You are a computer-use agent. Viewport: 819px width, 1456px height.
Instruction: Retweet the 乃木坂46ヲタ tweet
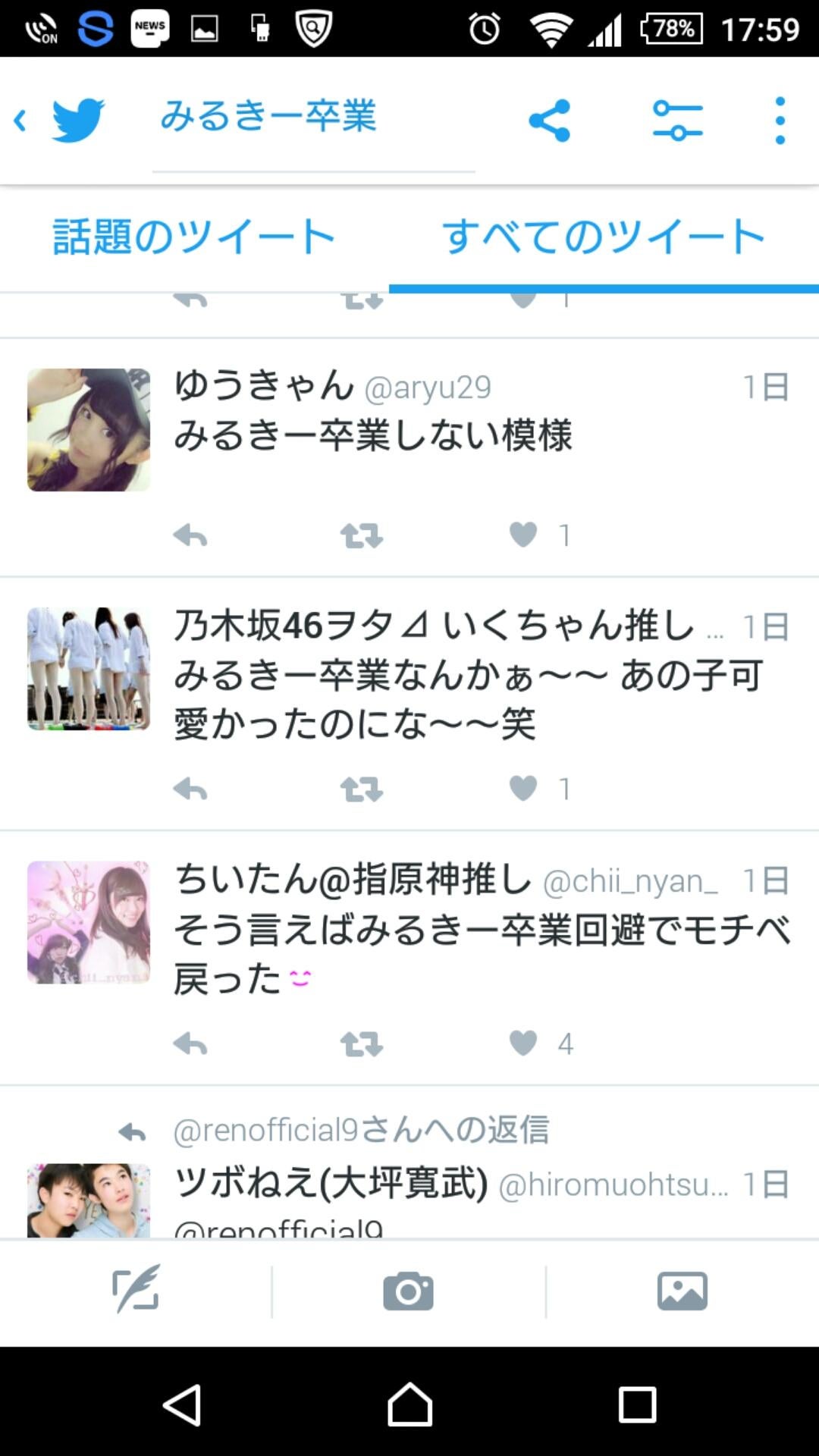(362, 789)
